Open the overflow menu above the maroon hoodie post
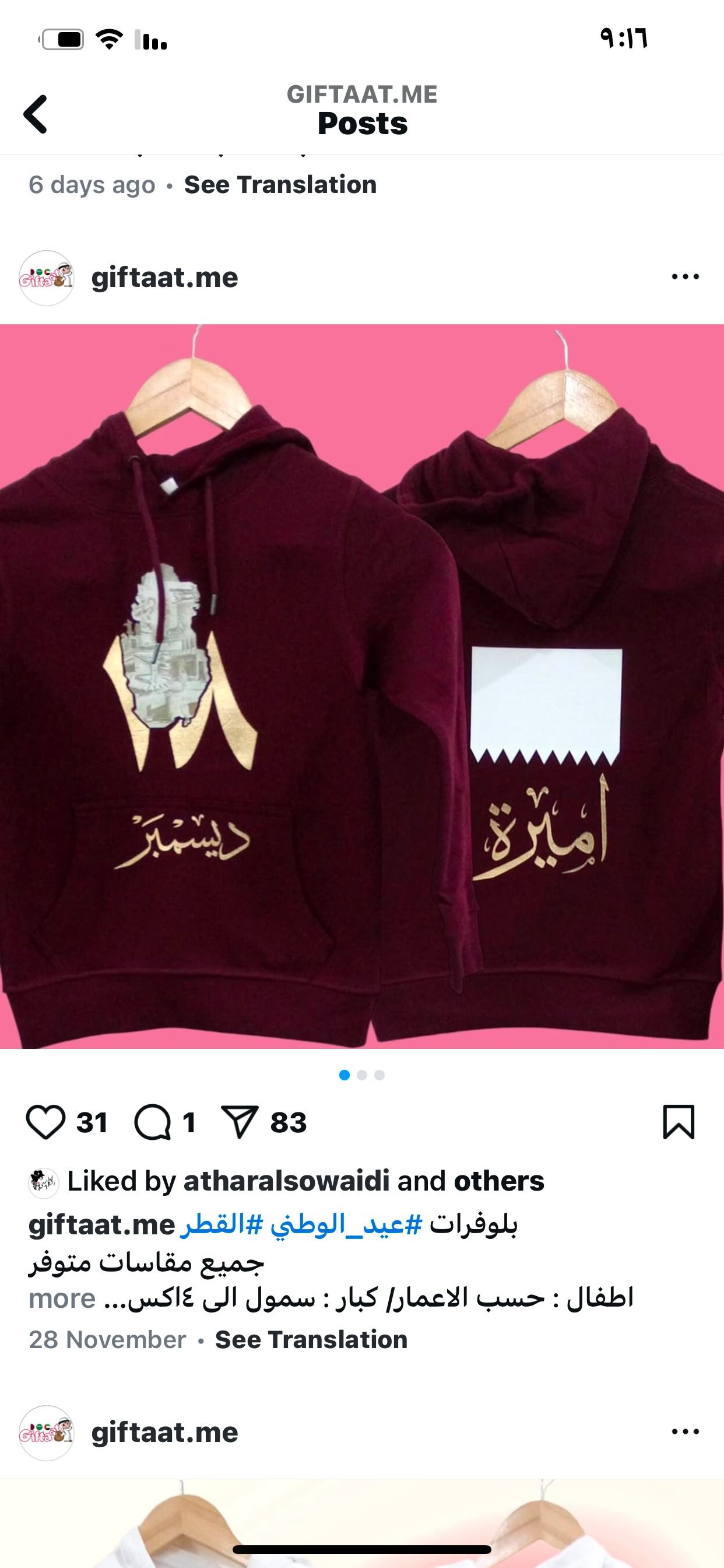724x1568 pixels. coord(686,277)
